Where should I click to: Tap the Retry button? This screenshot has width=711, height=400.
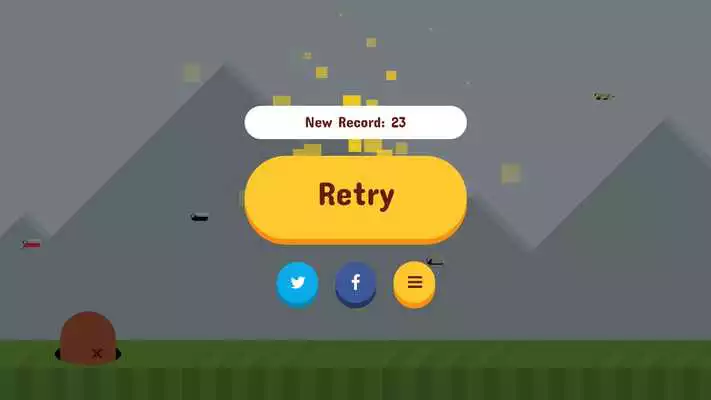coord(355,196)
